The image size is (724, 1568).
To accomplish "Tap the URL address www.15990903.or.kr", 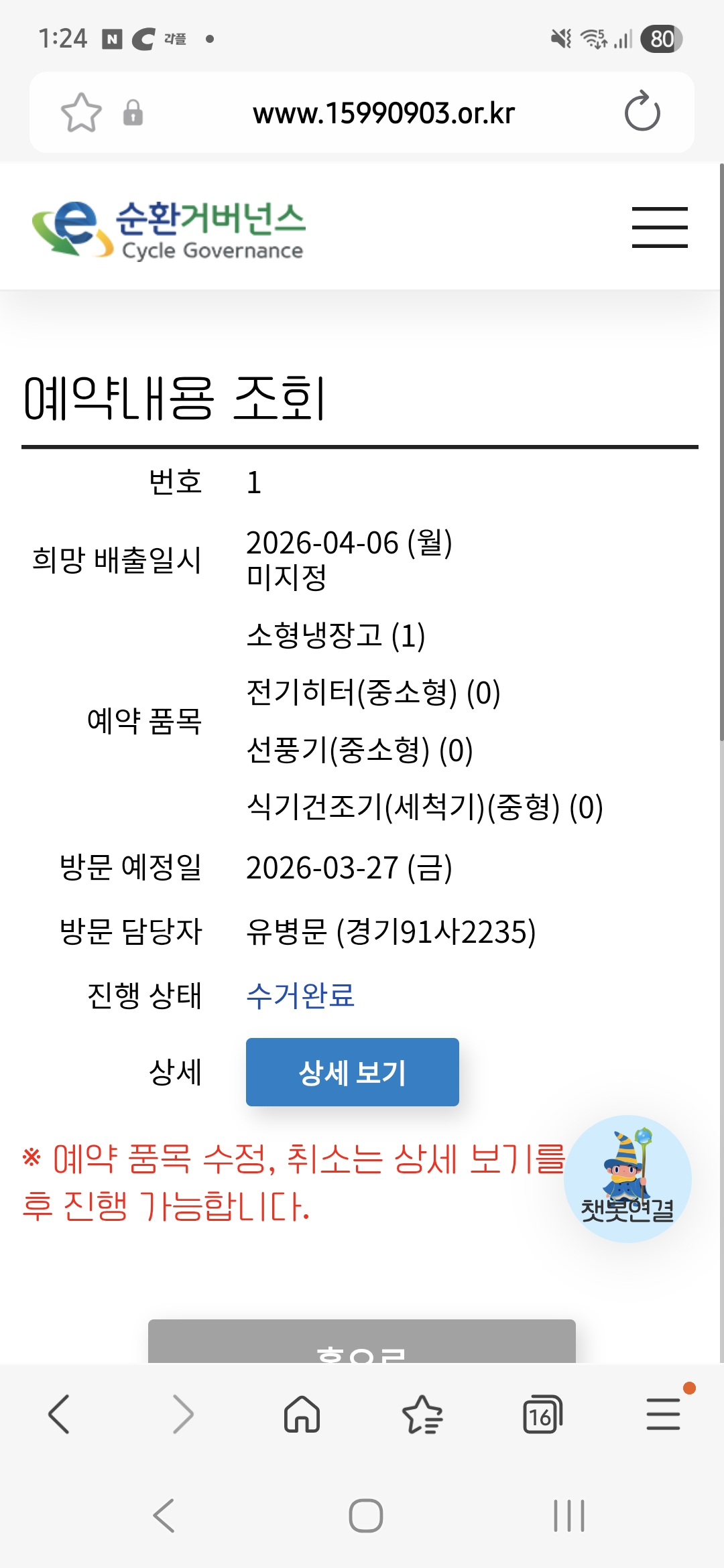I will 383,113.
